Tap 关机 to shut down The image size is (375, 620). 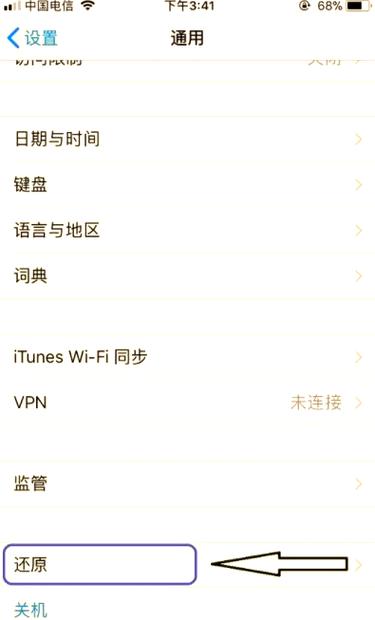(x=31, y=610)
